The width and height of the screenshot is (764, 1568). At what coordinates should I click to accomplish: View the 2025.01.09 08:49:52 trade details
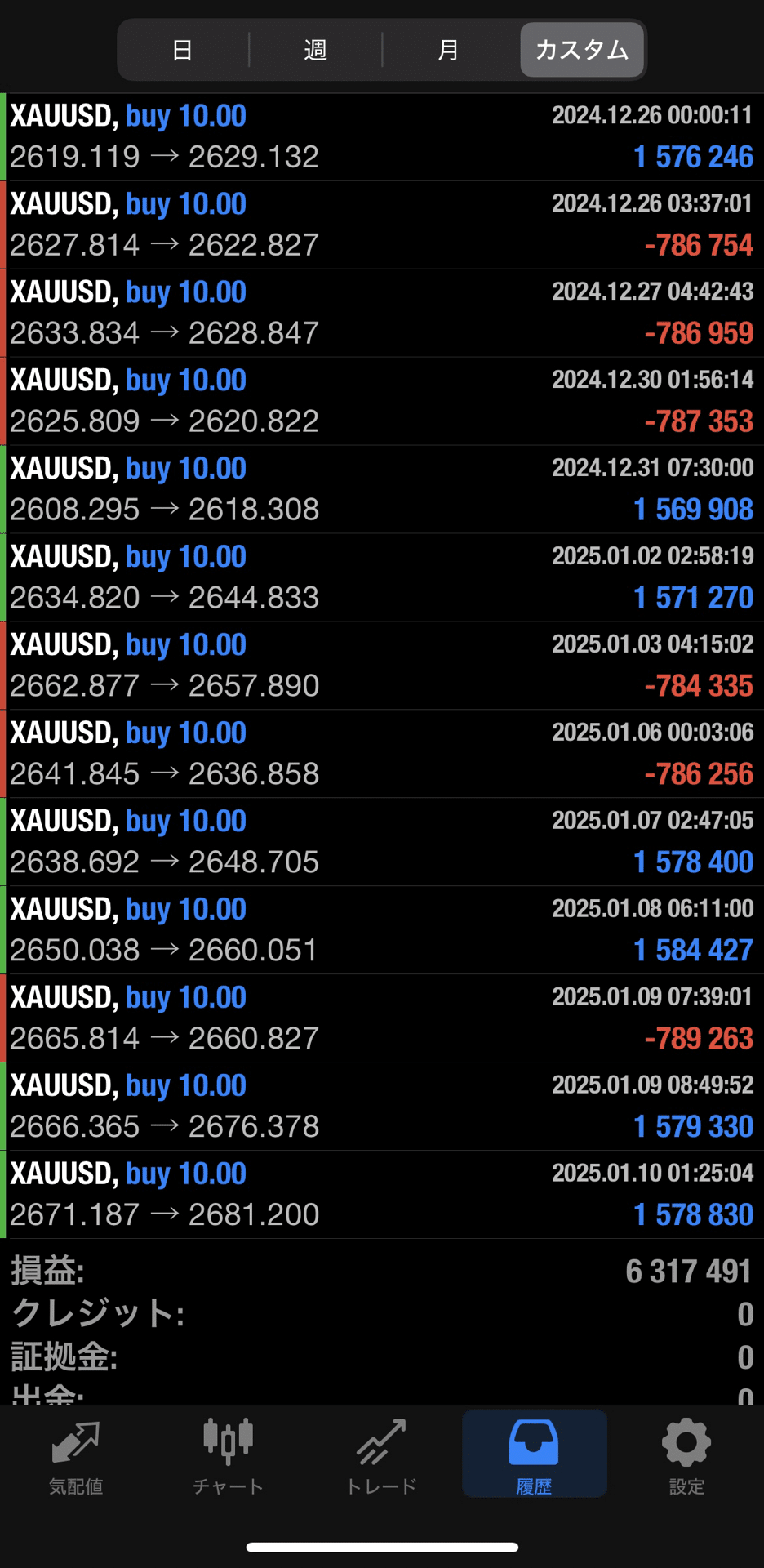[x=382, y=1107]
